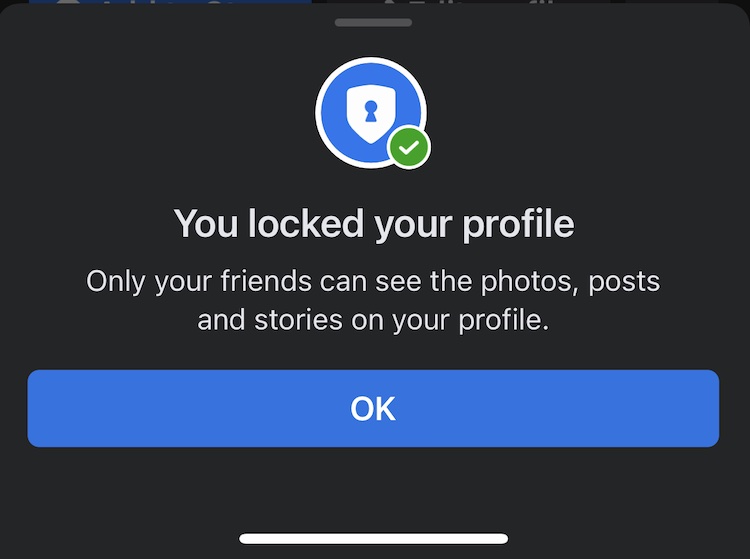
Task: Confirm with the OK button
Action: (x=373, y=408)
